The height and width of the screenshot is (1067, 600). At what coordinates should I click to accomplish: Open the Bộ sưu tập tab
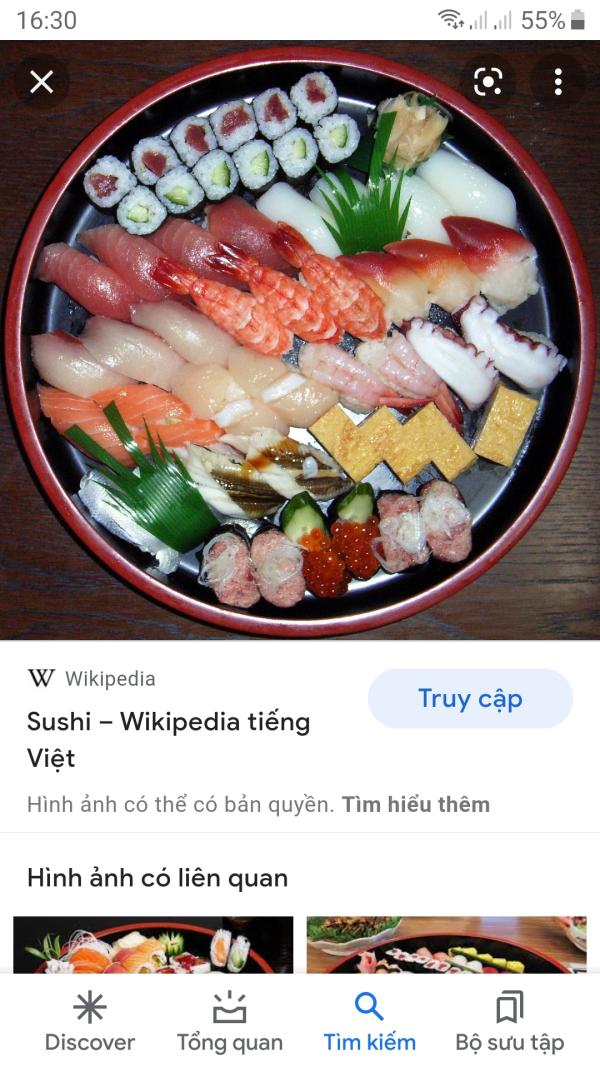pos(509,1021)
